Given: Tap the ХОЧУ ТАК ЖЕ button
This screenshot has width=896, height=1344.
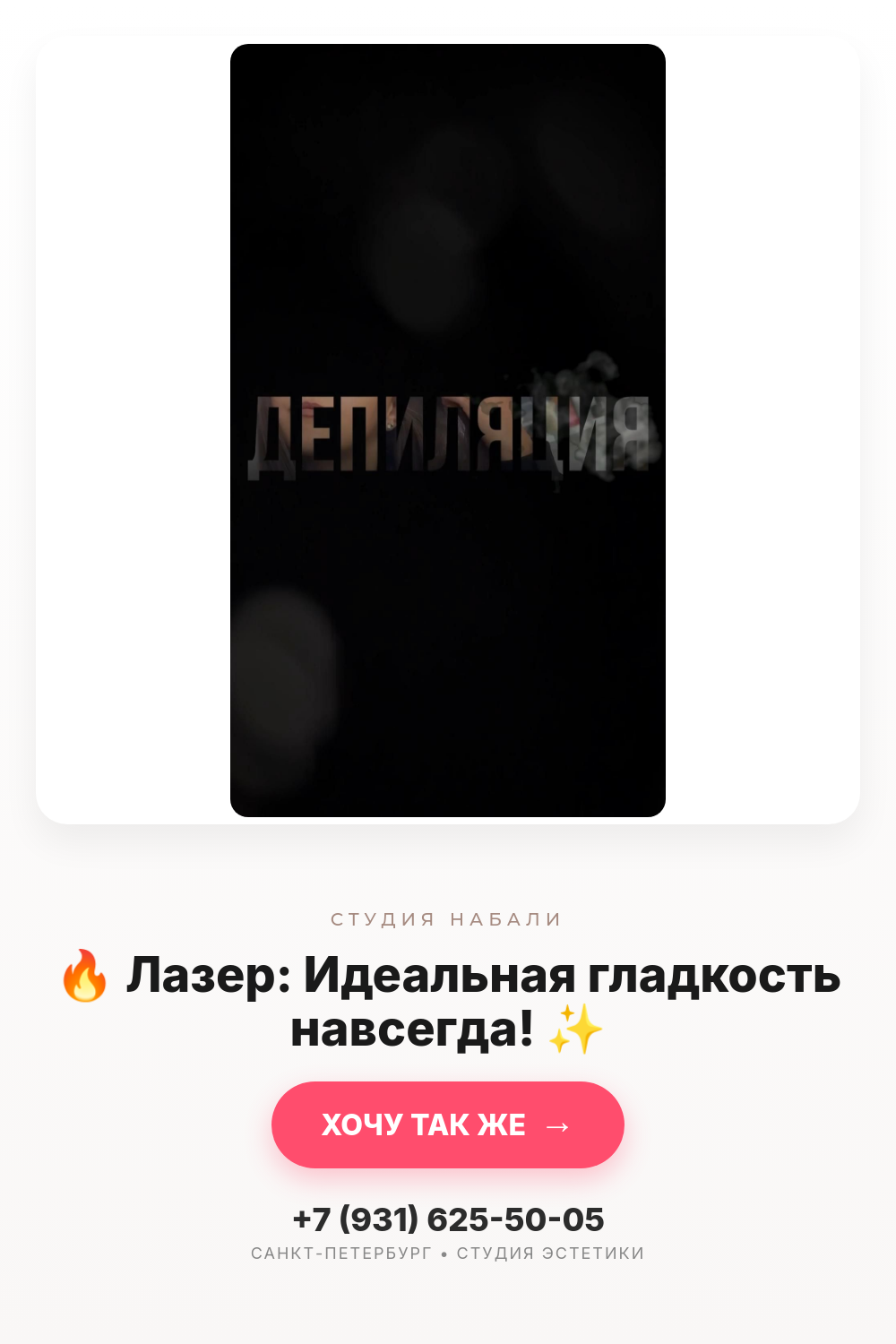Looking at the screenshot, I should 448,1124.
